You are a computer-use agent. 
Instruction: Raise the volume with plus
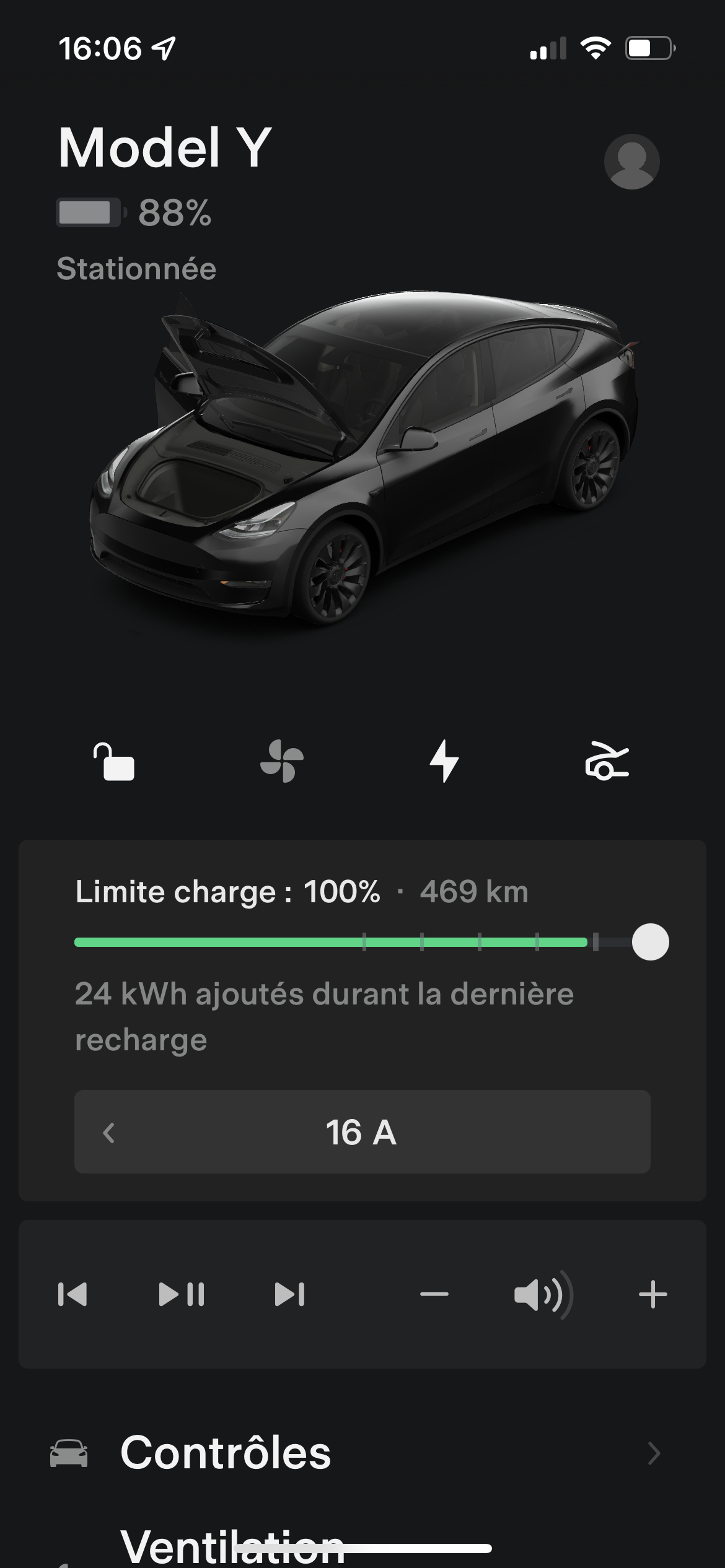click(x=652, y=1295)
